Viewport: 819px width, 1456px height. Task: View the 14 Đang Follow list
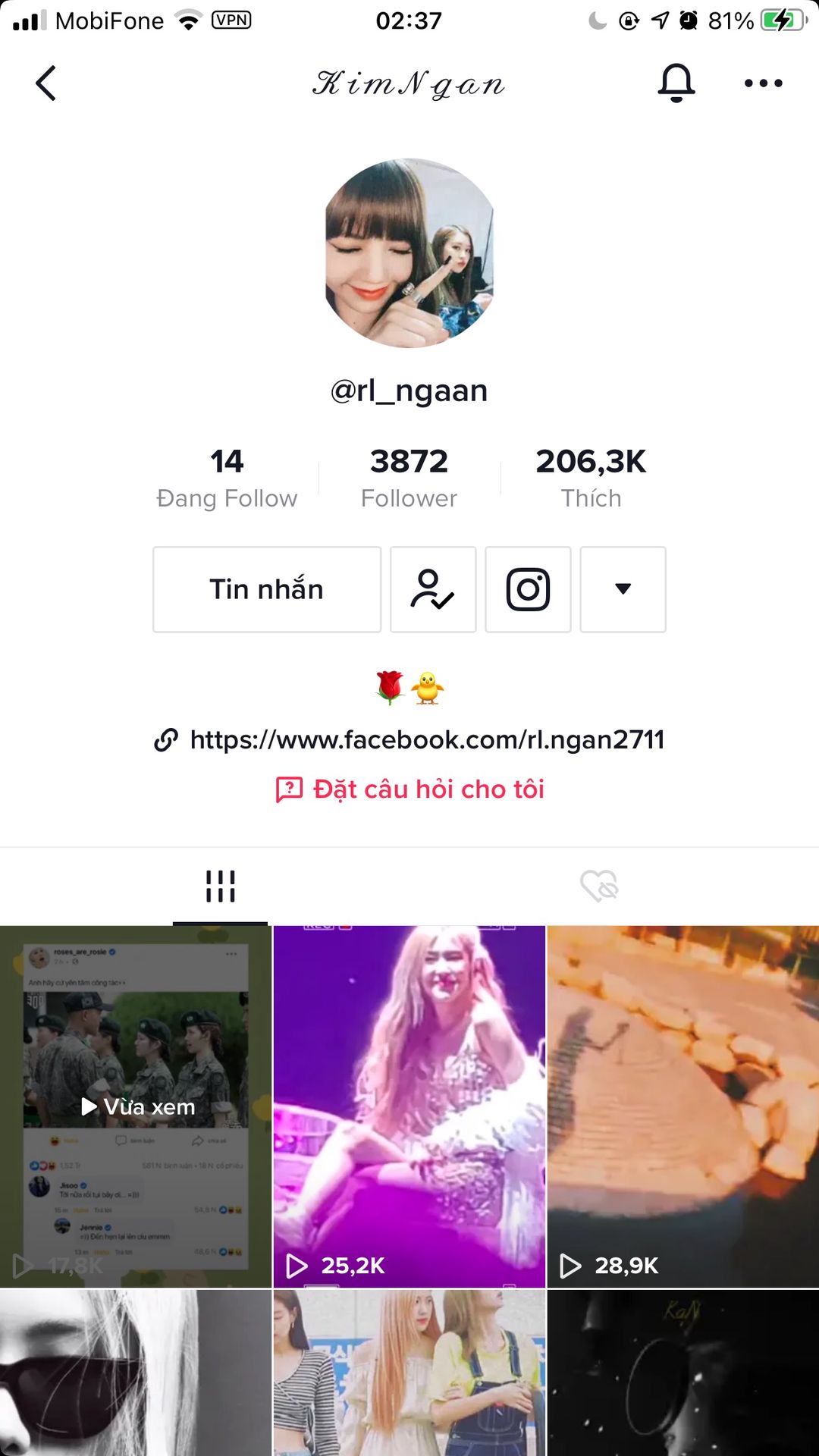[x=227, y=478]
